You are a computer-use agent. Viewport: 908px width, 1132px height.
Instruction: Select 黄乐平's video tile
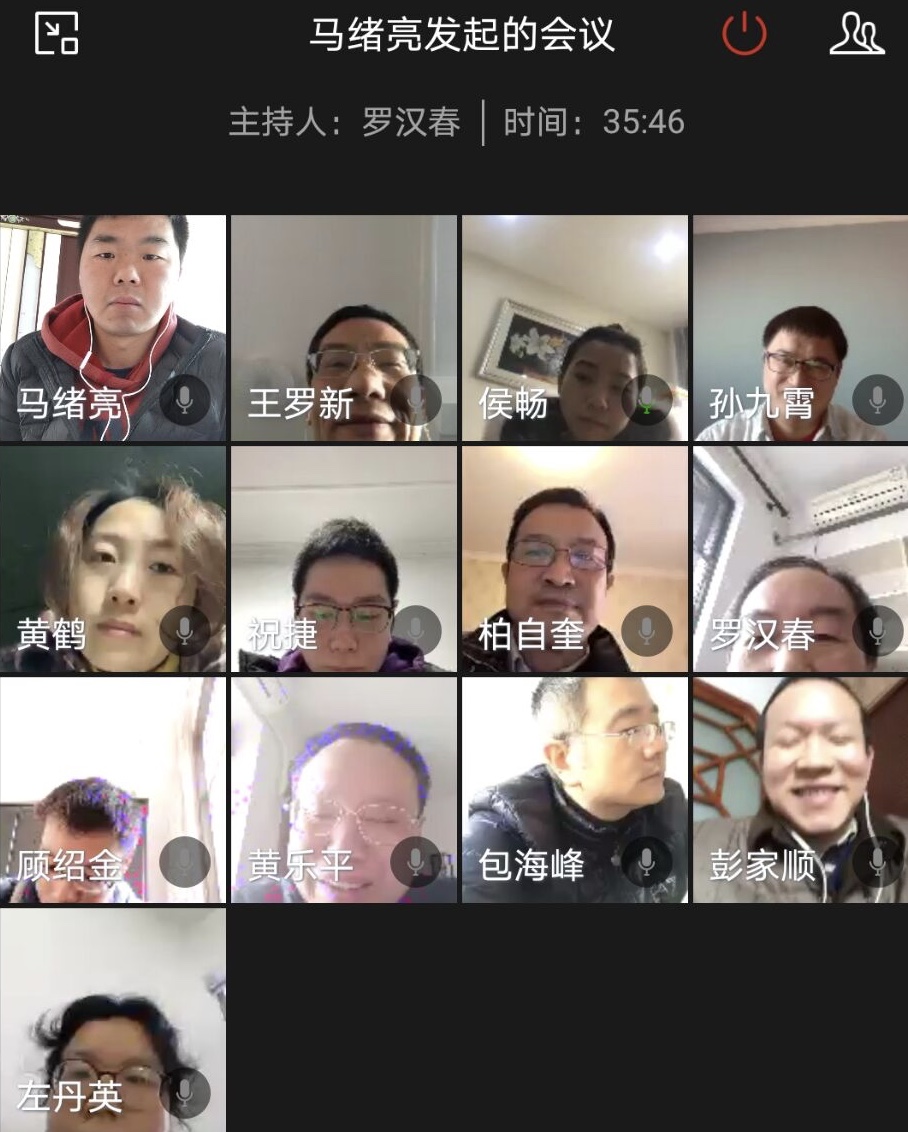pyautogui.click(x=344, y=790)
